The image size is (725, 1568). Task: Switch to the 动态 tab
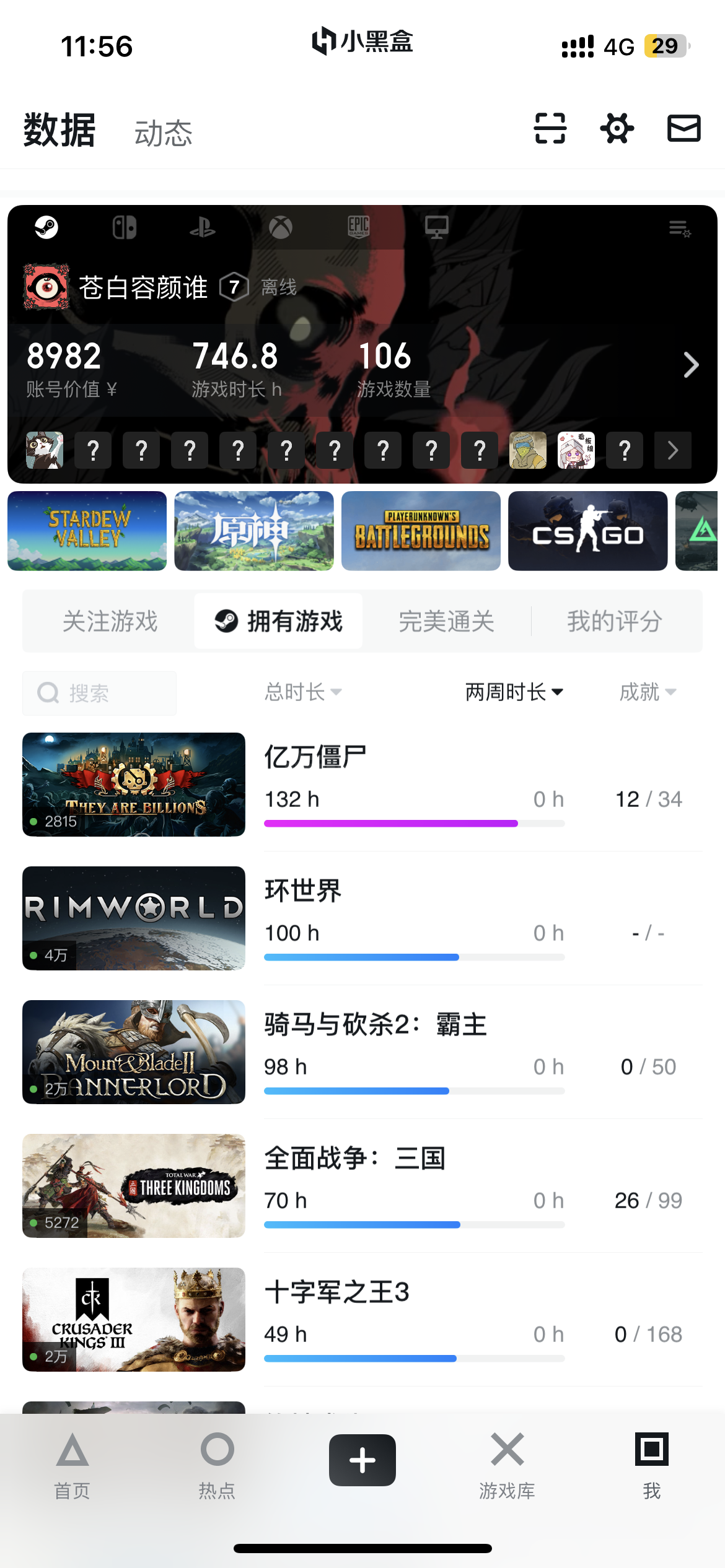164,133
